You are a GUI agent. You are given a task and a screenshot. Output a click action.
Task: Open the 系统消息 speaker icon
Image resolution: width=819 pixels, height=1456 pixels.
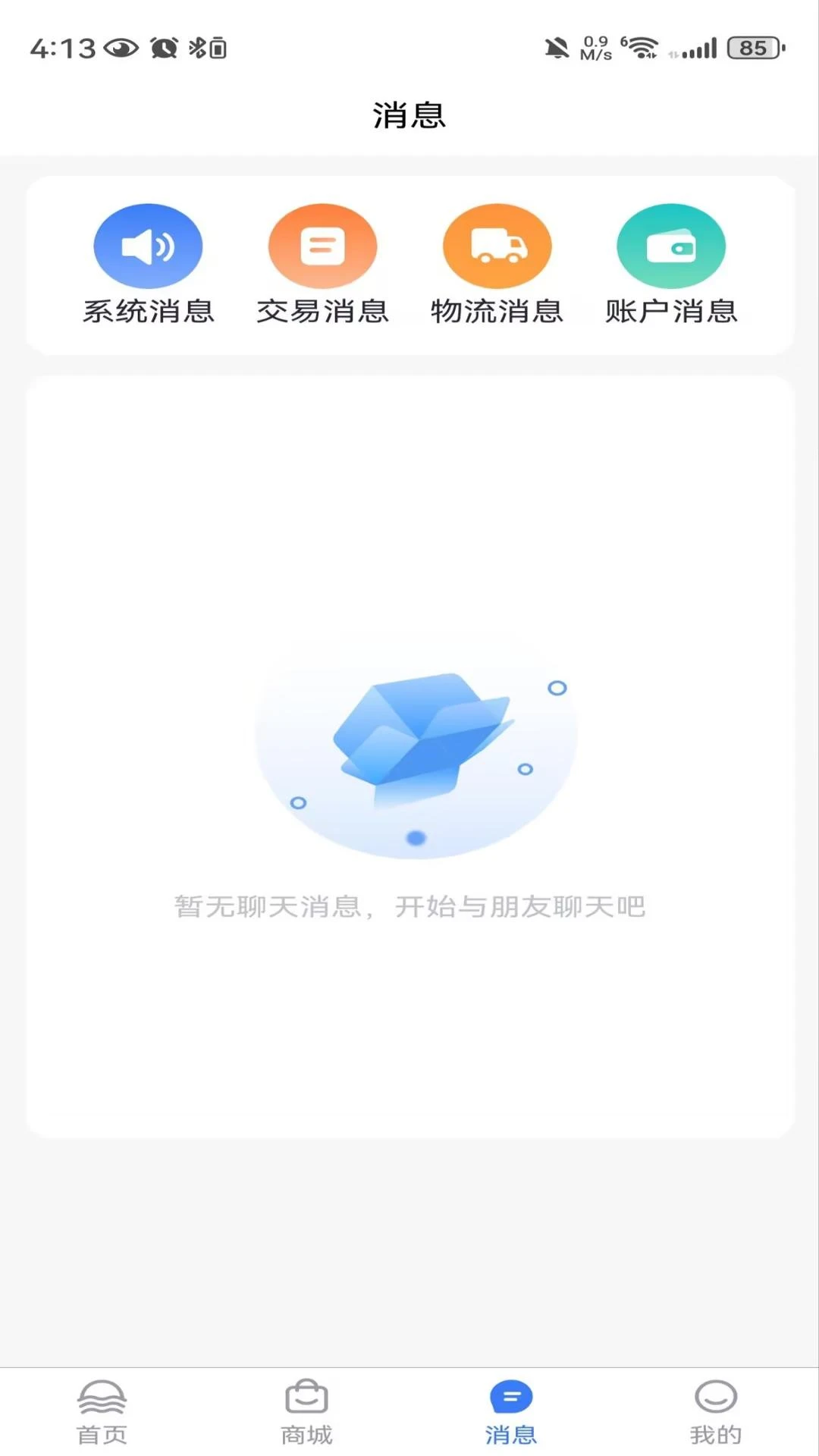(148, 245)
